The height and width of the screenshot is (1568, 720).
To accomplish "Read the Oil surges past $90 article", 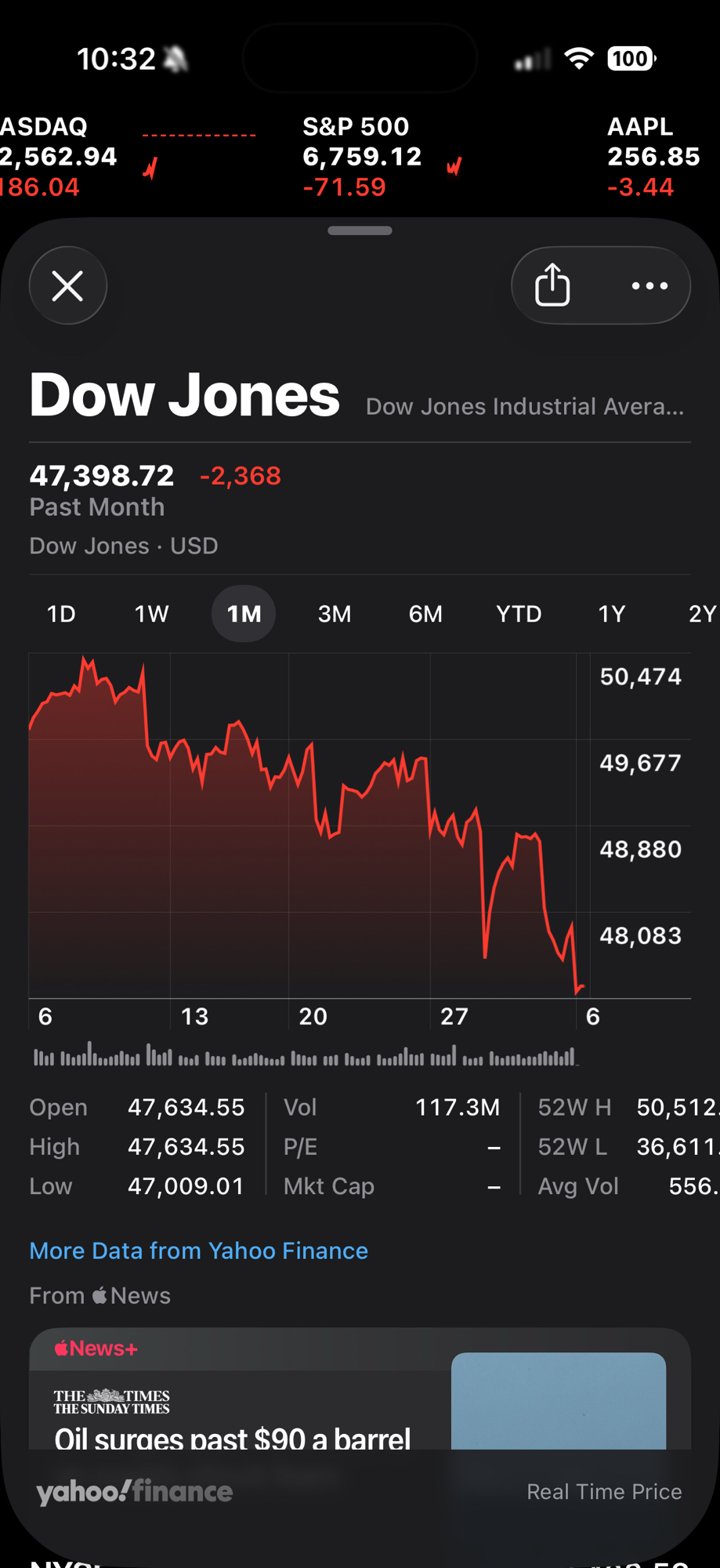I will (233, 1438).
